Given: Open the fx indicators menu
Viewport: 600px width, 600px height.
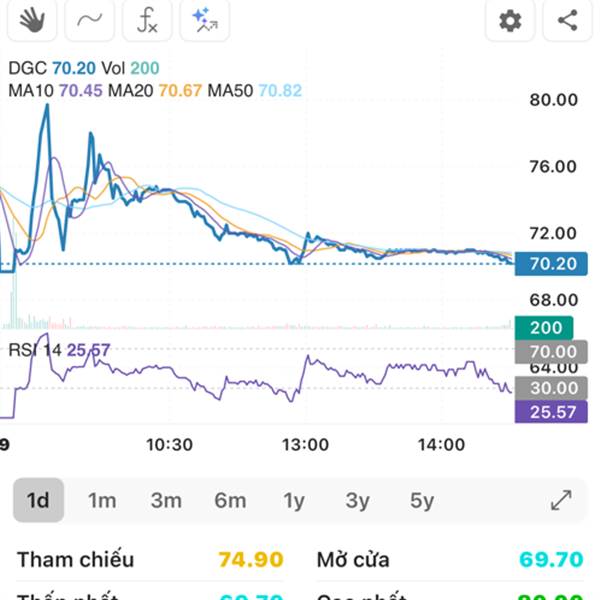Looking at the screenshot, I should (147, 20).
